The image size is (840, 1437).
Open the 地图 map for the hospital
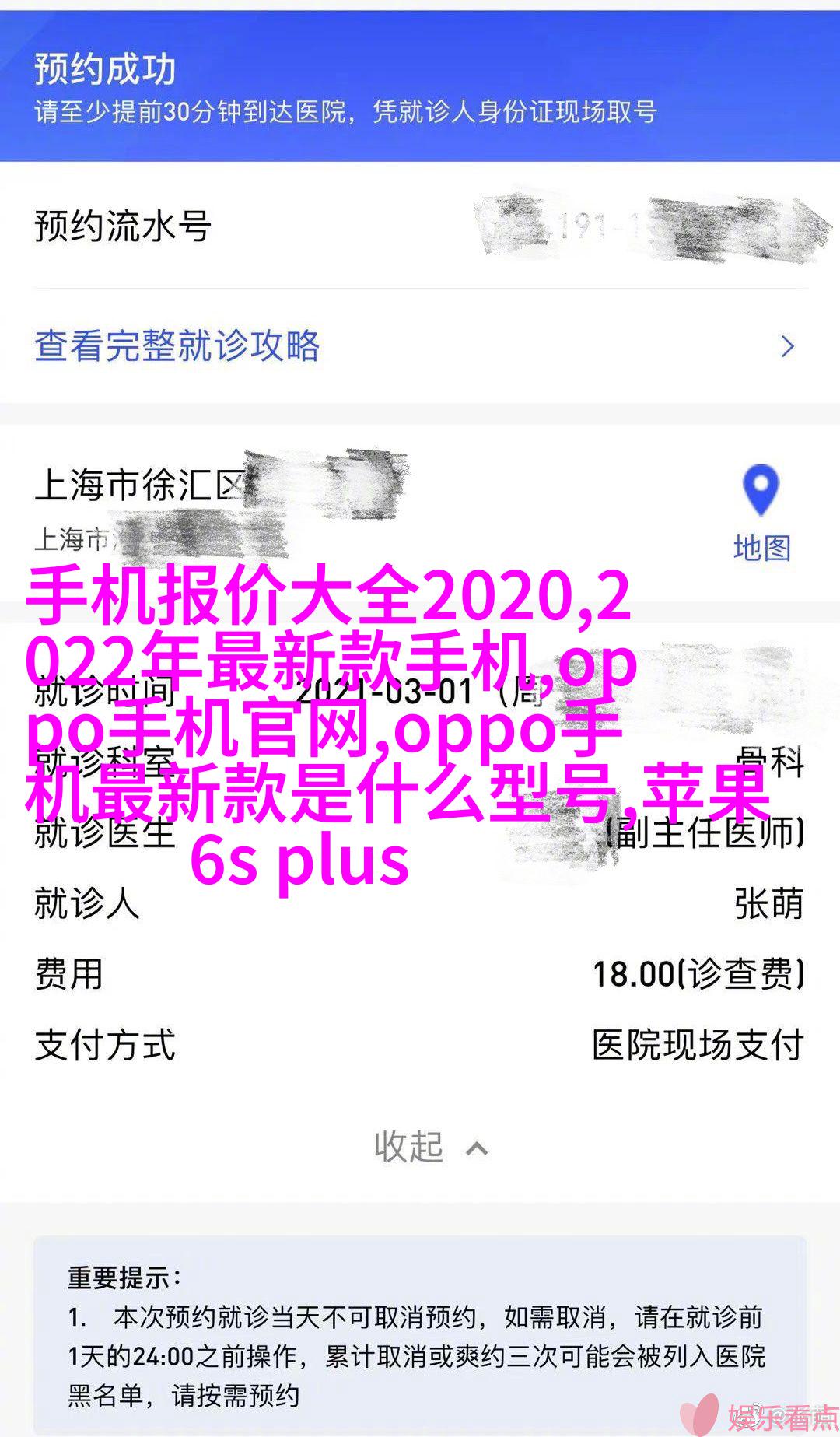tap(761, 514)
